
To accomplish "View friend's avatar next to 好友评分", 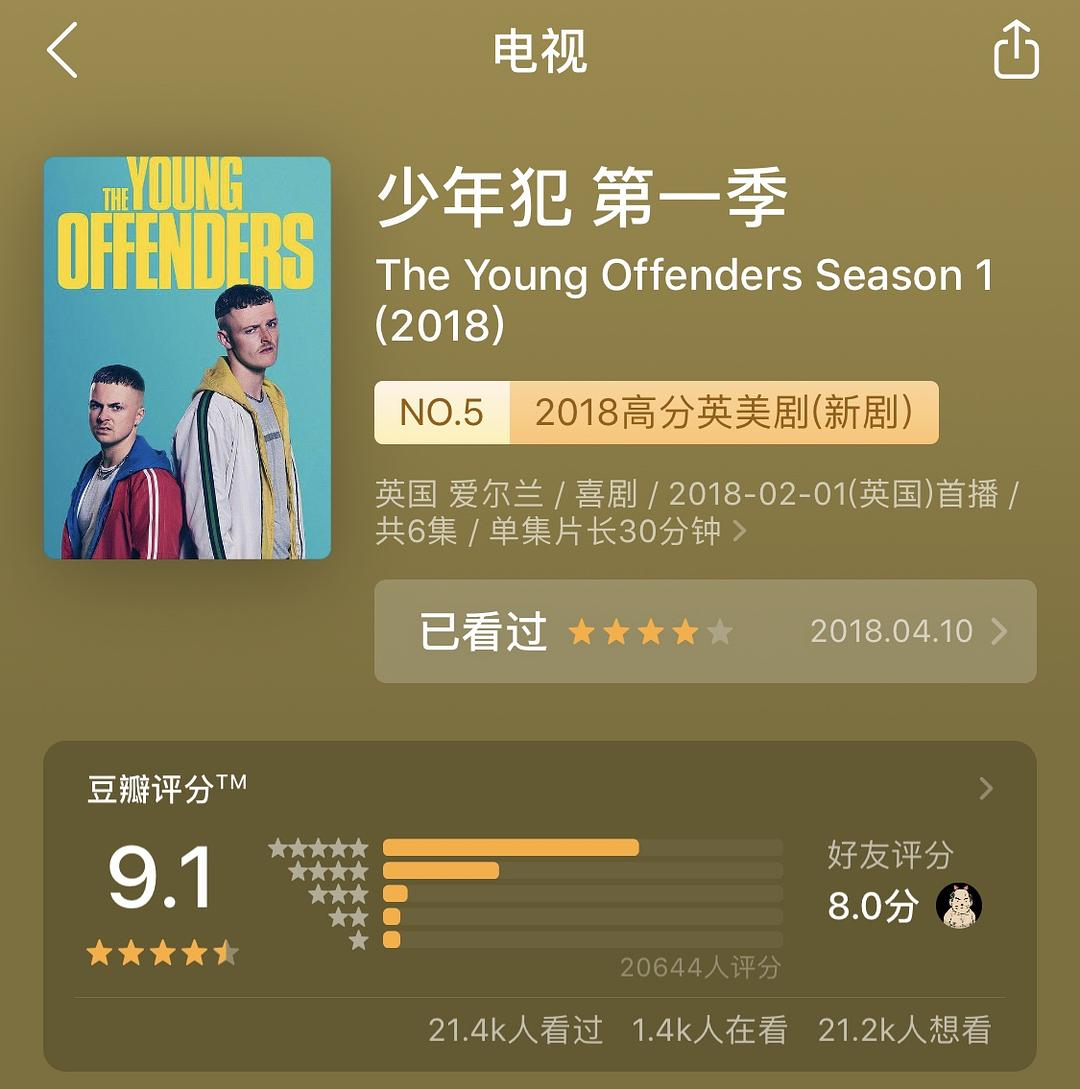I will pyautogui.click(x=958, y=906).
